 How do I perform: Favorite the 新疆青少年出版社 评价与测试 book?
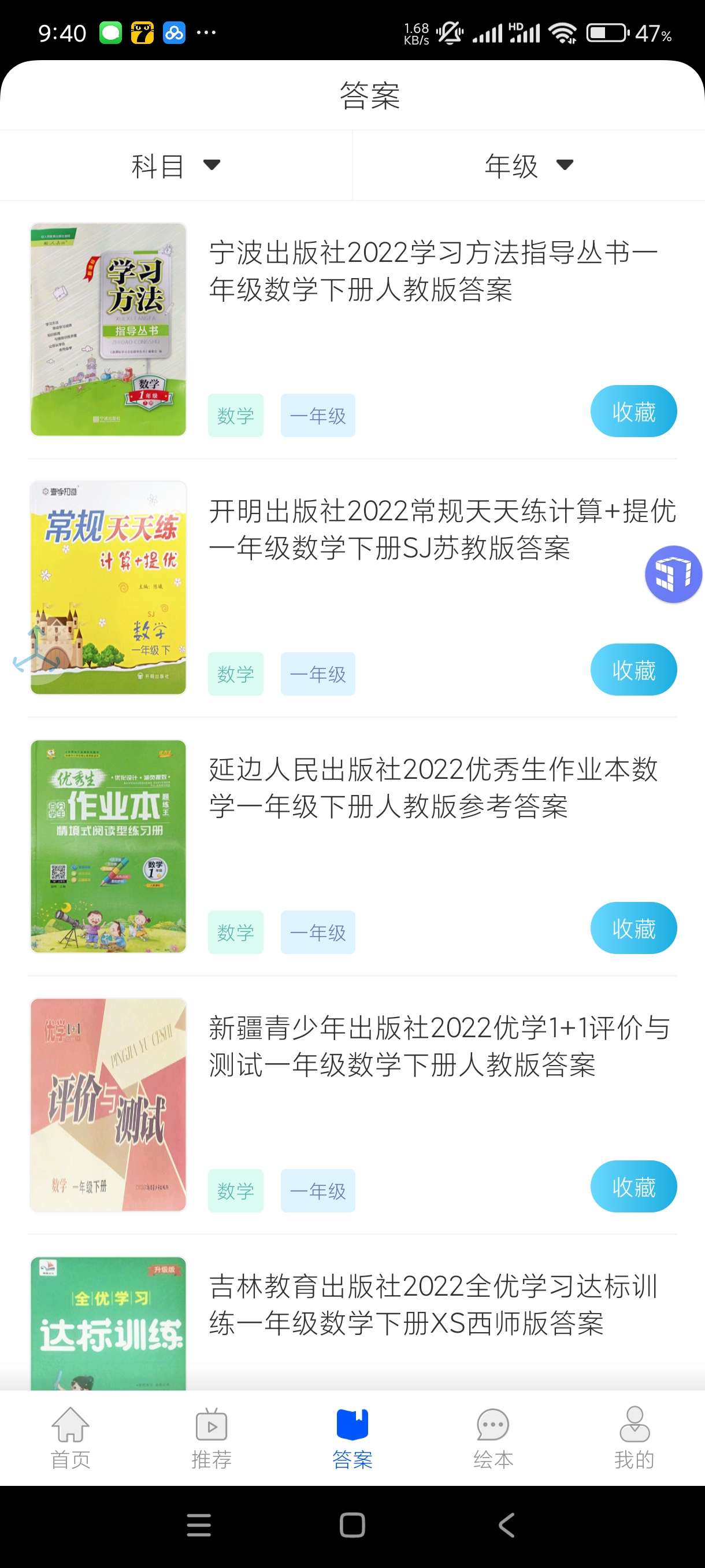click(633, 1186)
